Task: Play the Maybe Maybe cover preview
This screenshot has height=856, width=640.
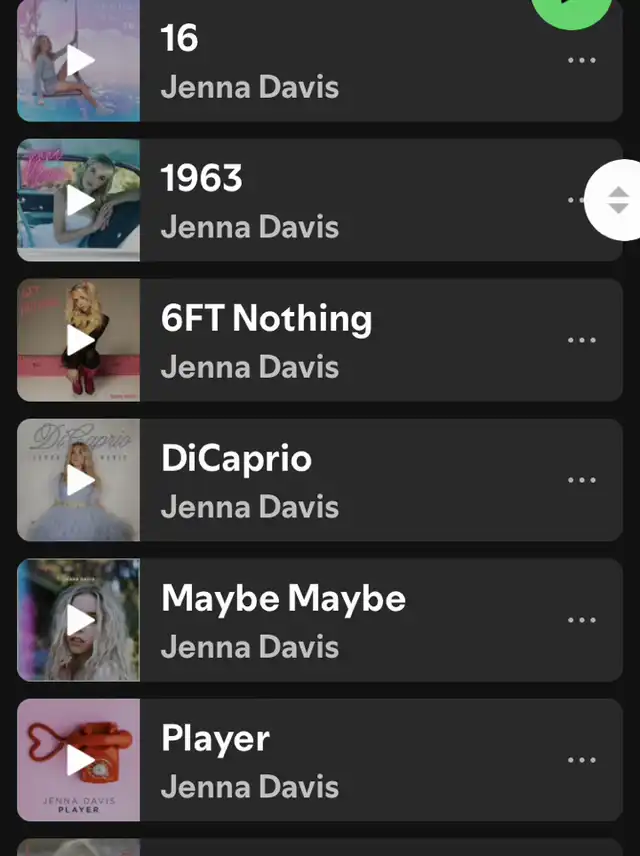Action: tap(79, 620)
